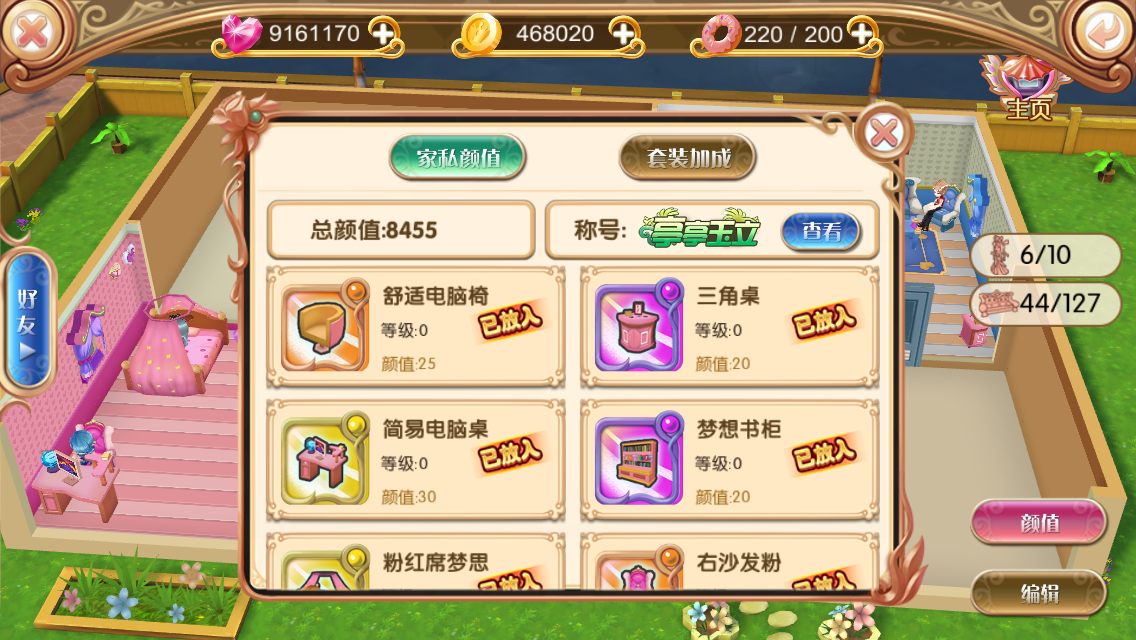The height and width of the screenshot is (640, 1136).
Task: Expand the 好友 friends panel
Action: click(27, 320)
